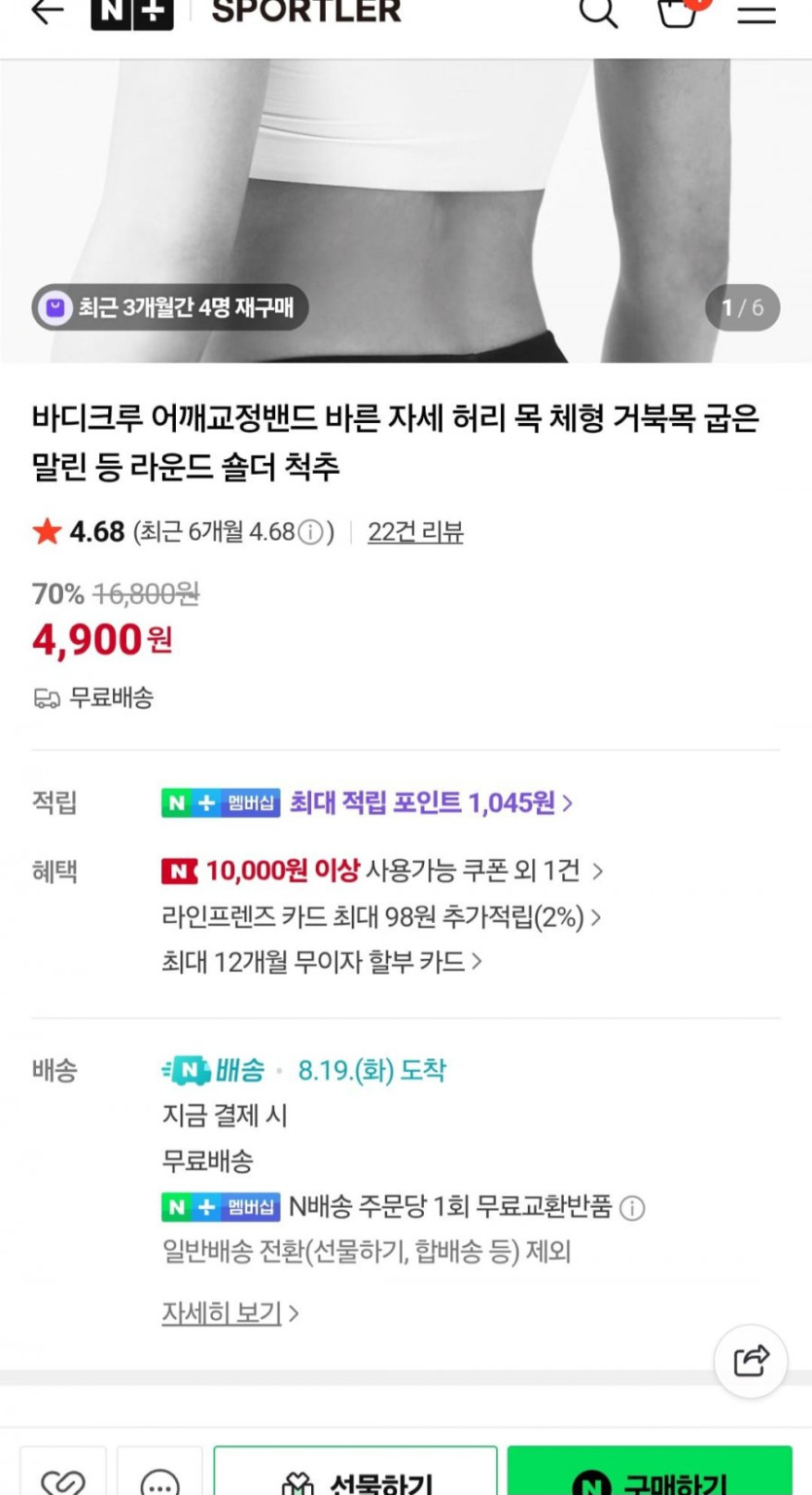Open 라인프렌즈 카드 추가적립 details
Screen dimensions: 812x1495
click(x=381, y=916)
